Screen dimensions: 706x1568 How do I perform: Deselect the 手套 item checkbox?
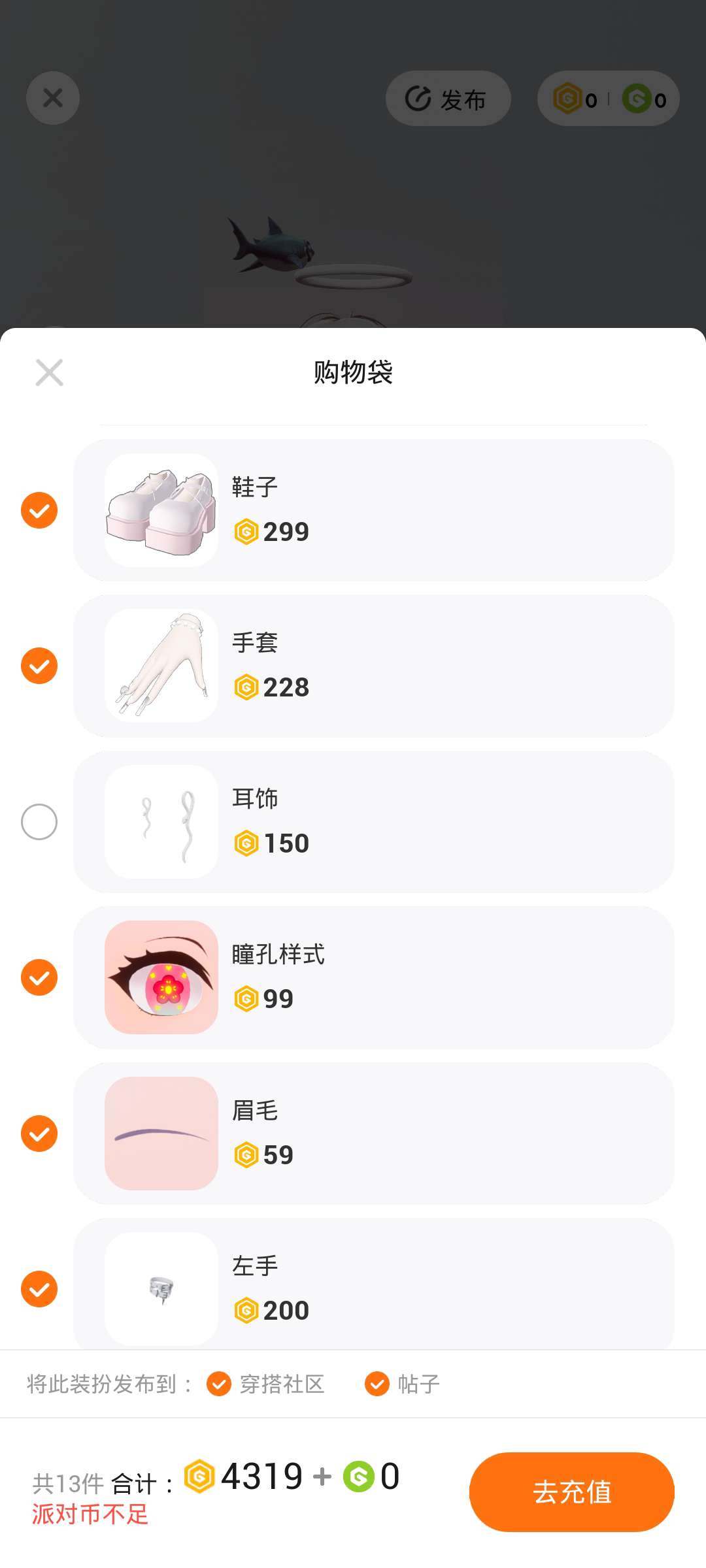click(x=39, y=666)
